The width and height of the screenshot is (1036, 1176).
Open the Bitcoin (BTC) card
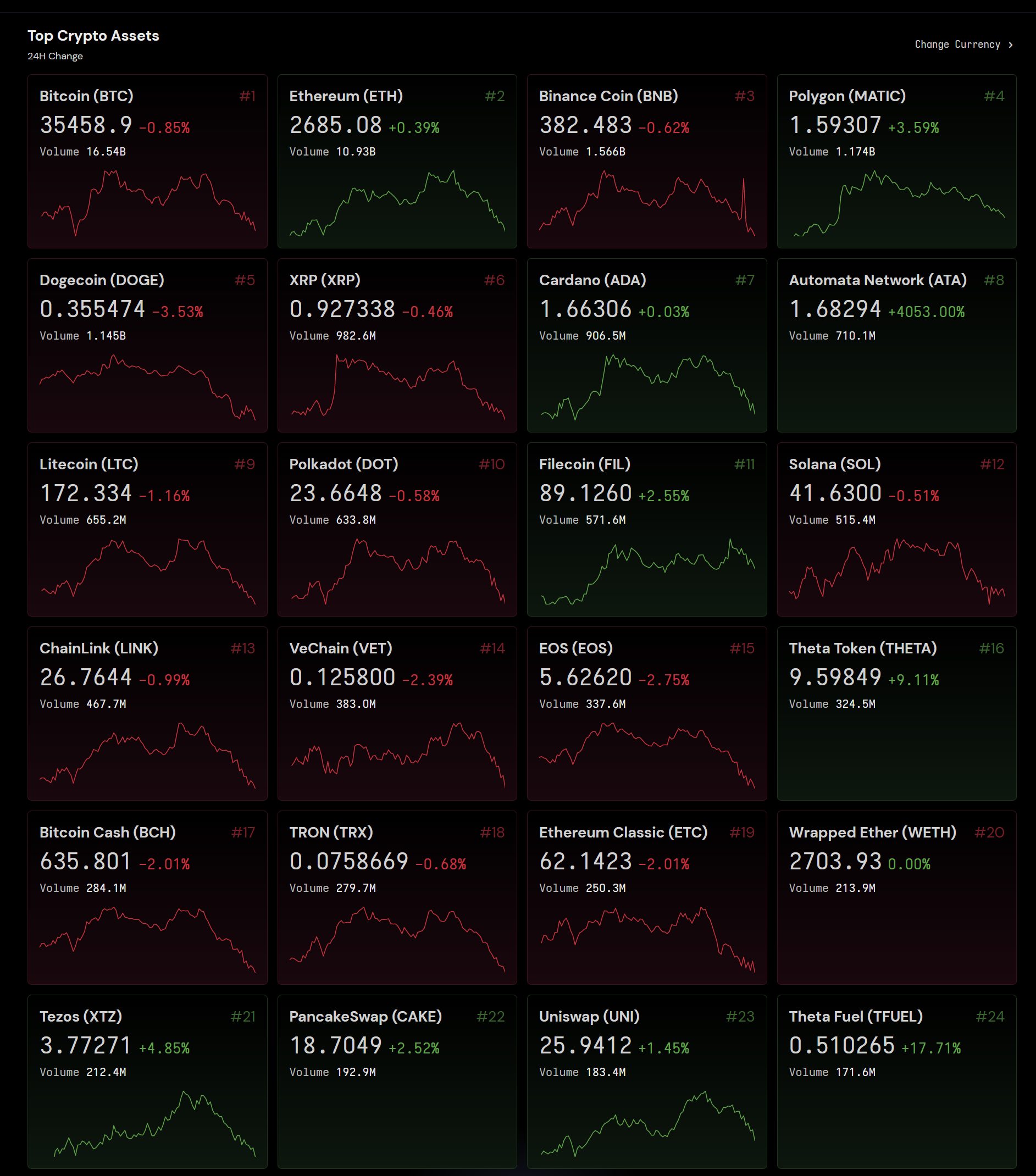coord(147,161)
